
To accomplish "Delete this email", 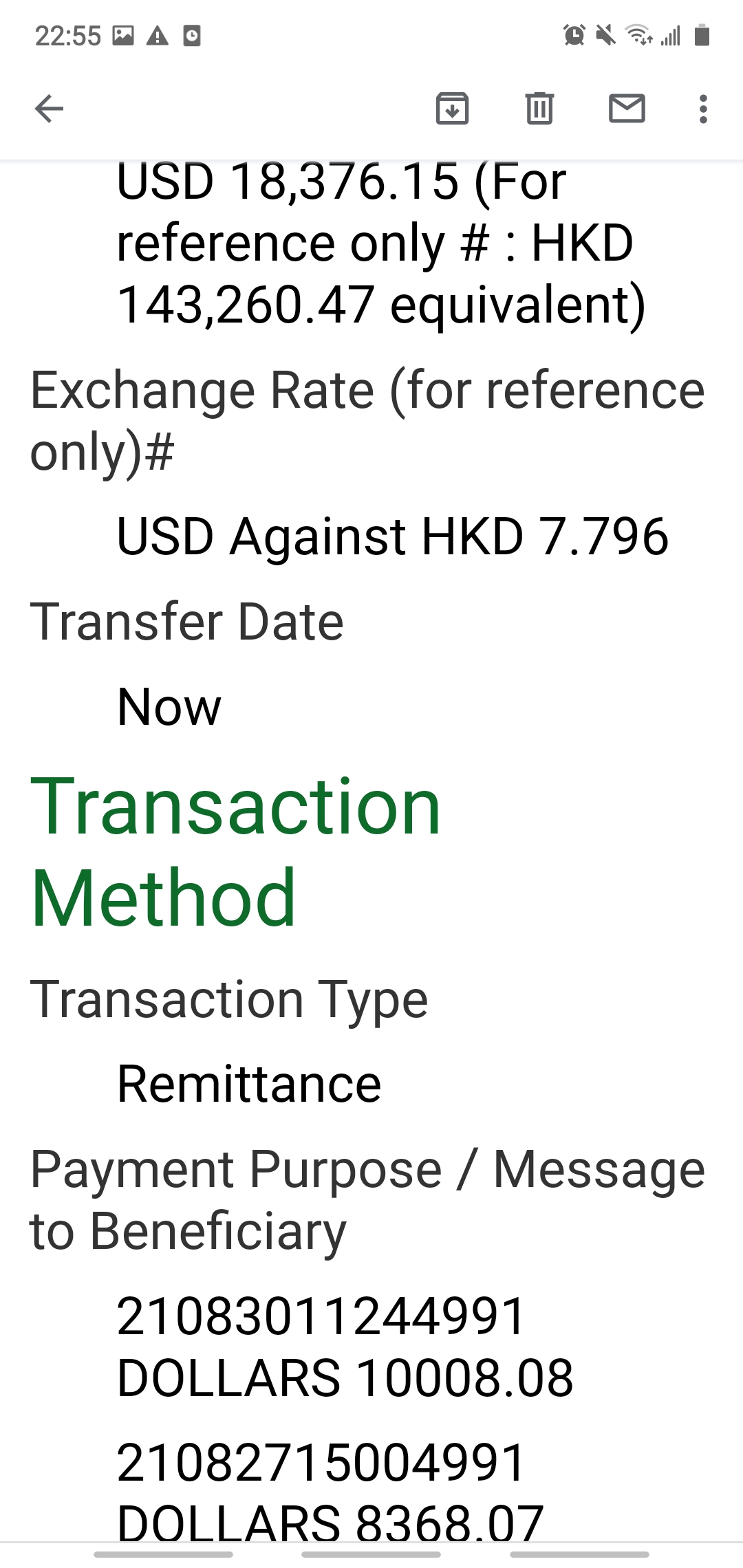I will pyautogui.click(x=540, y=109).
